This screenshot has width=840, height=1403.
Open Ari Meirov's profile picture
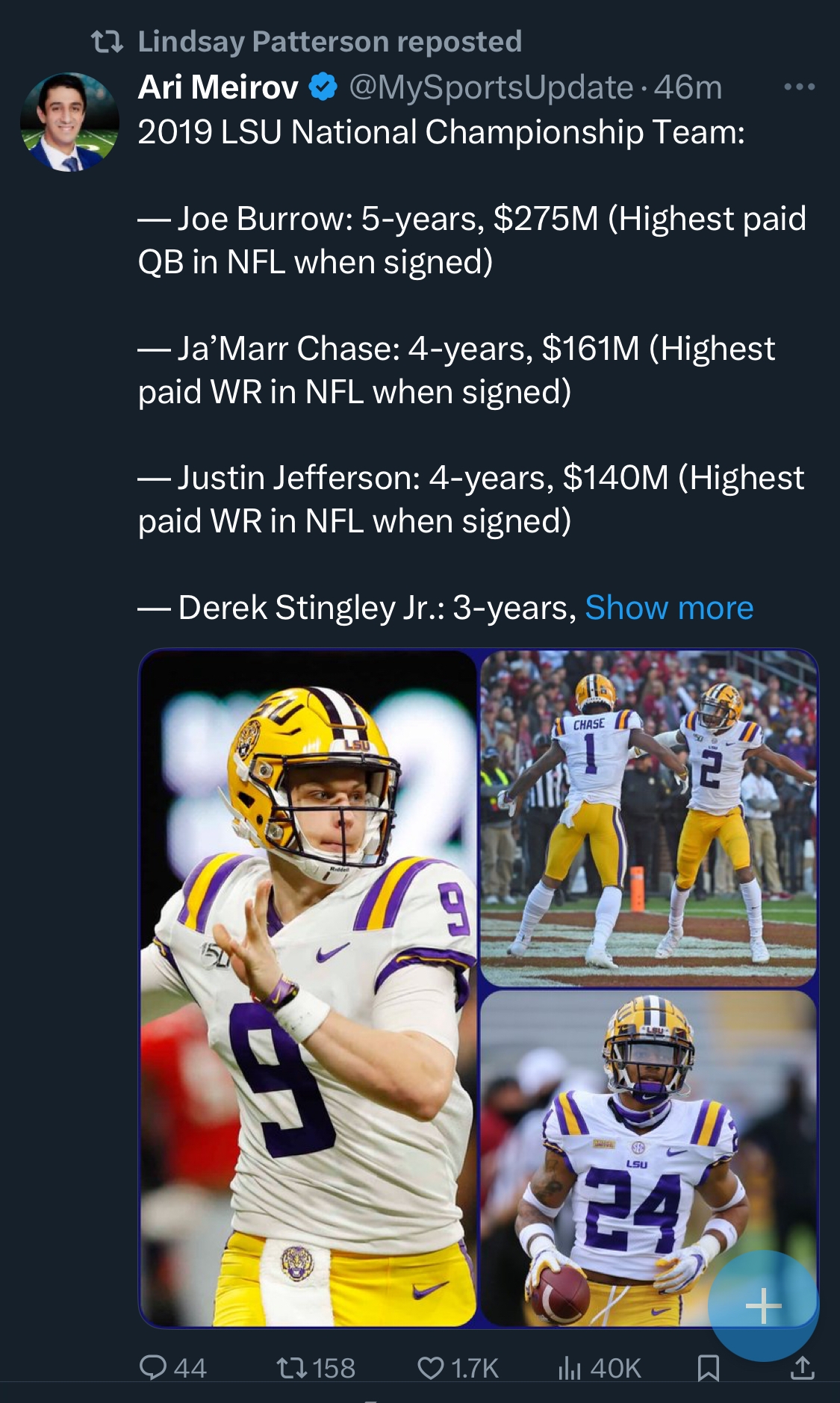click(69, 122)
